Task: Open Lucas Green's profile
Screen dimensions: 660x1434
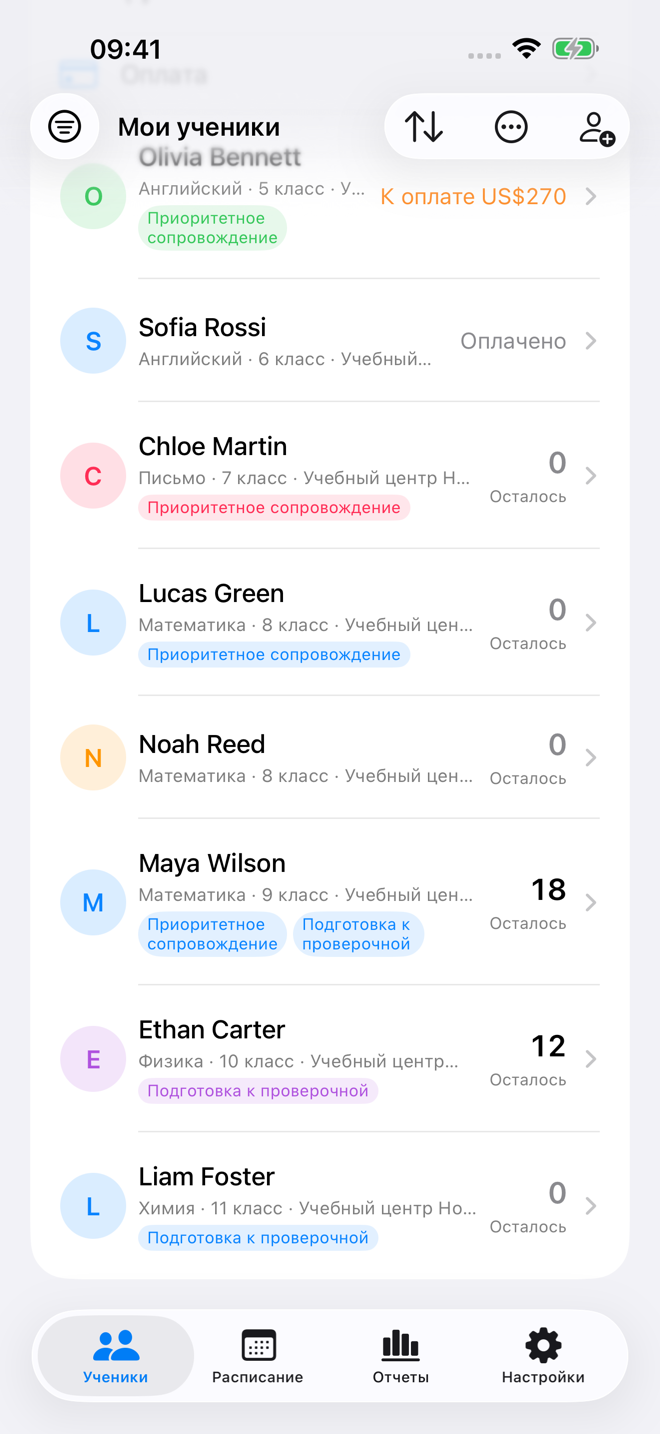Action: [x=330, y=622]
